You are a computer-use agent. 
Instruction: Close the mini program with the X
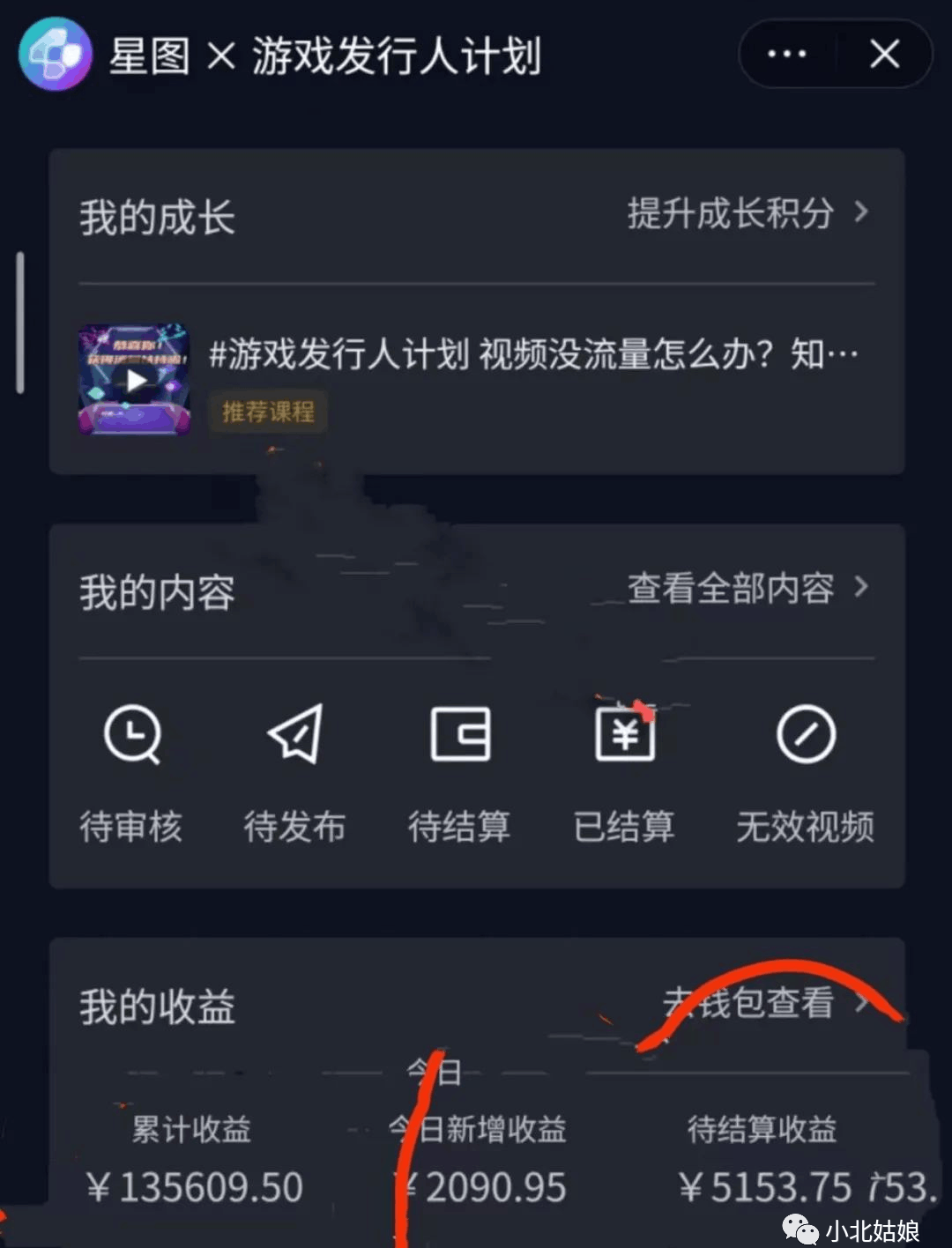click(x=884, y=55)
